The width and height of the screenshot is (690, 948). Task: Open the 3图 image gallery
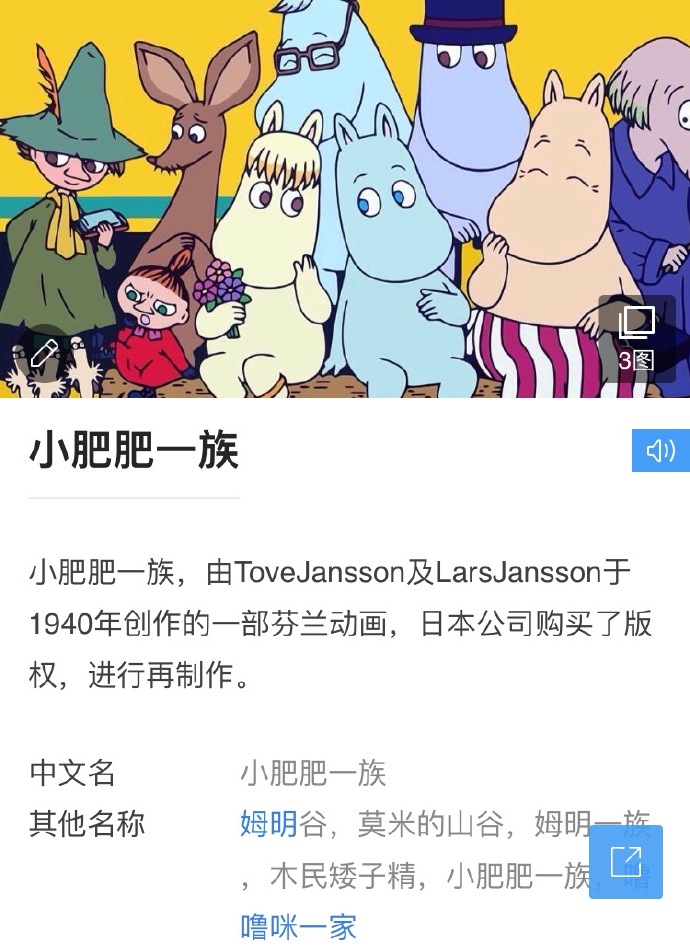coord(637,339)
